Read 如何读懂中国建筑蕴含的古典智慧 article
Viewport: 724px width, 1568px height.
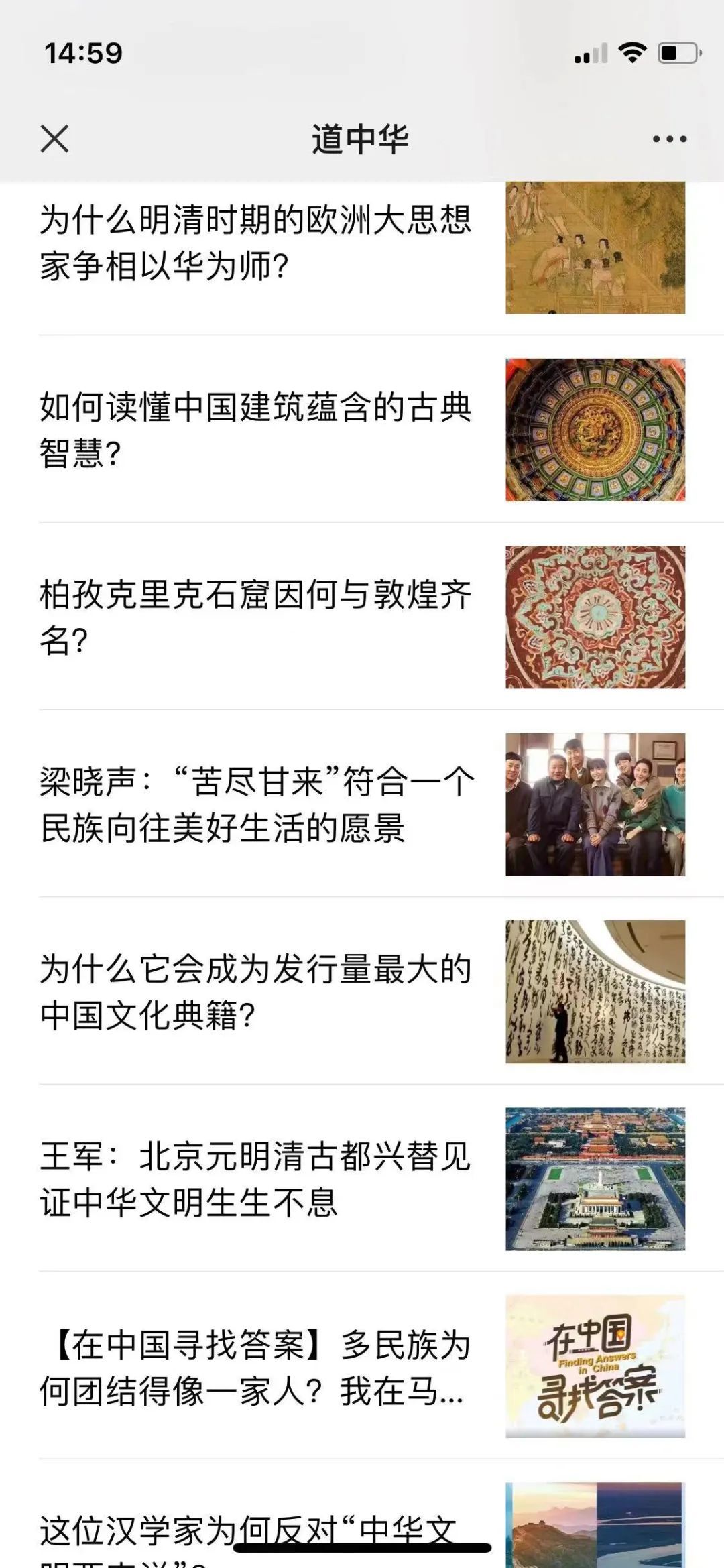256,430
